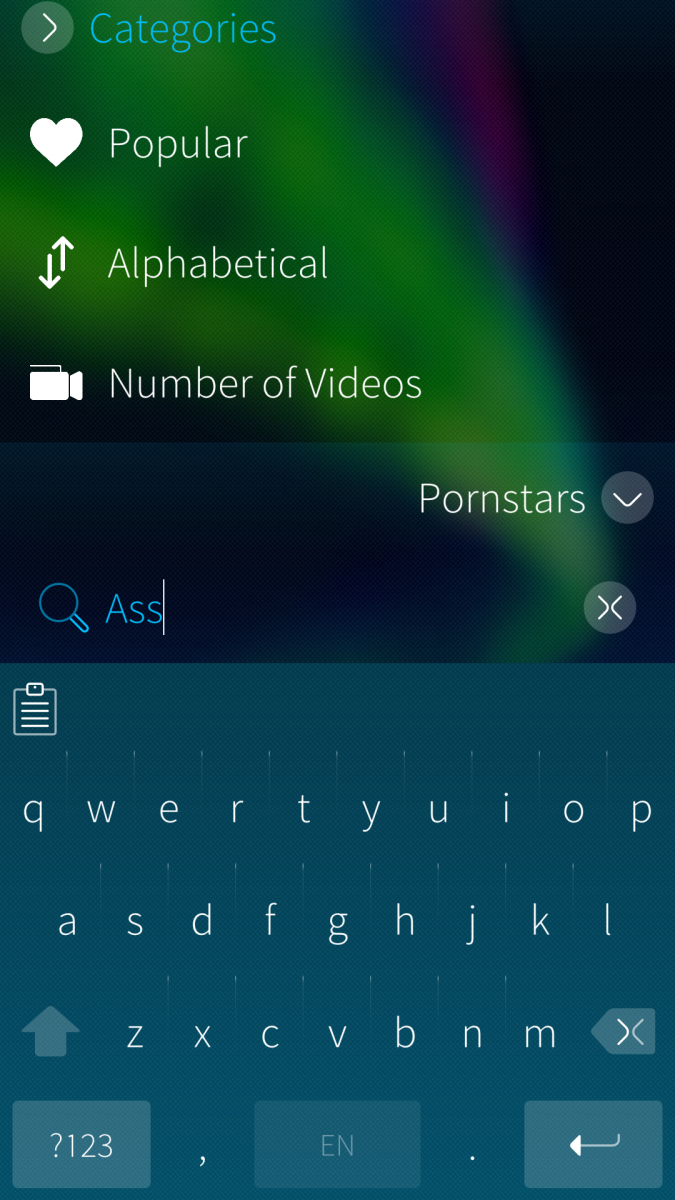The width and height of the screenshot is (675, 1200).
Task: Sort in Alphabetical order
Action: (x=217, y=264)
